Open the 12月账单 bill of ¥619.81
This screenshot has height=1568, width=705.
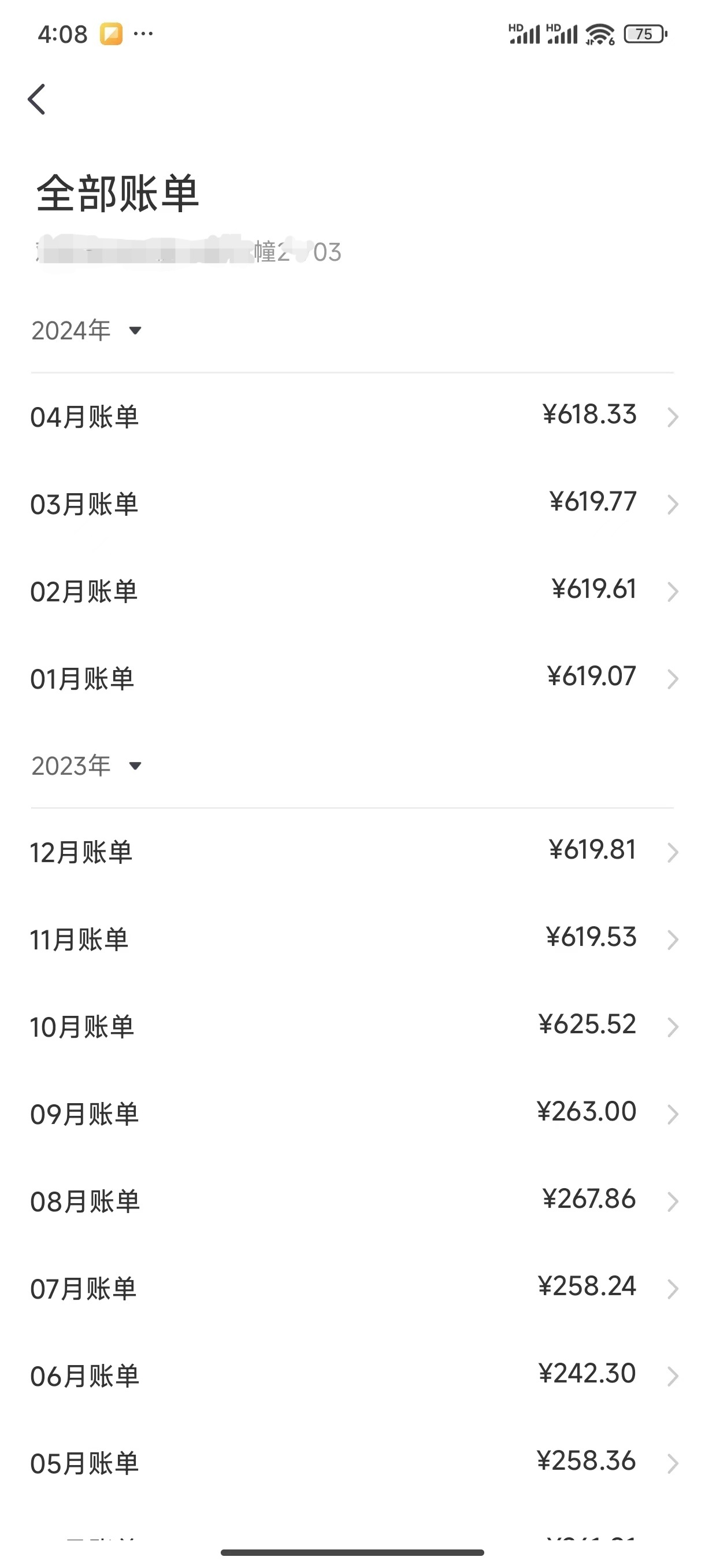click(x=352, y=852)
